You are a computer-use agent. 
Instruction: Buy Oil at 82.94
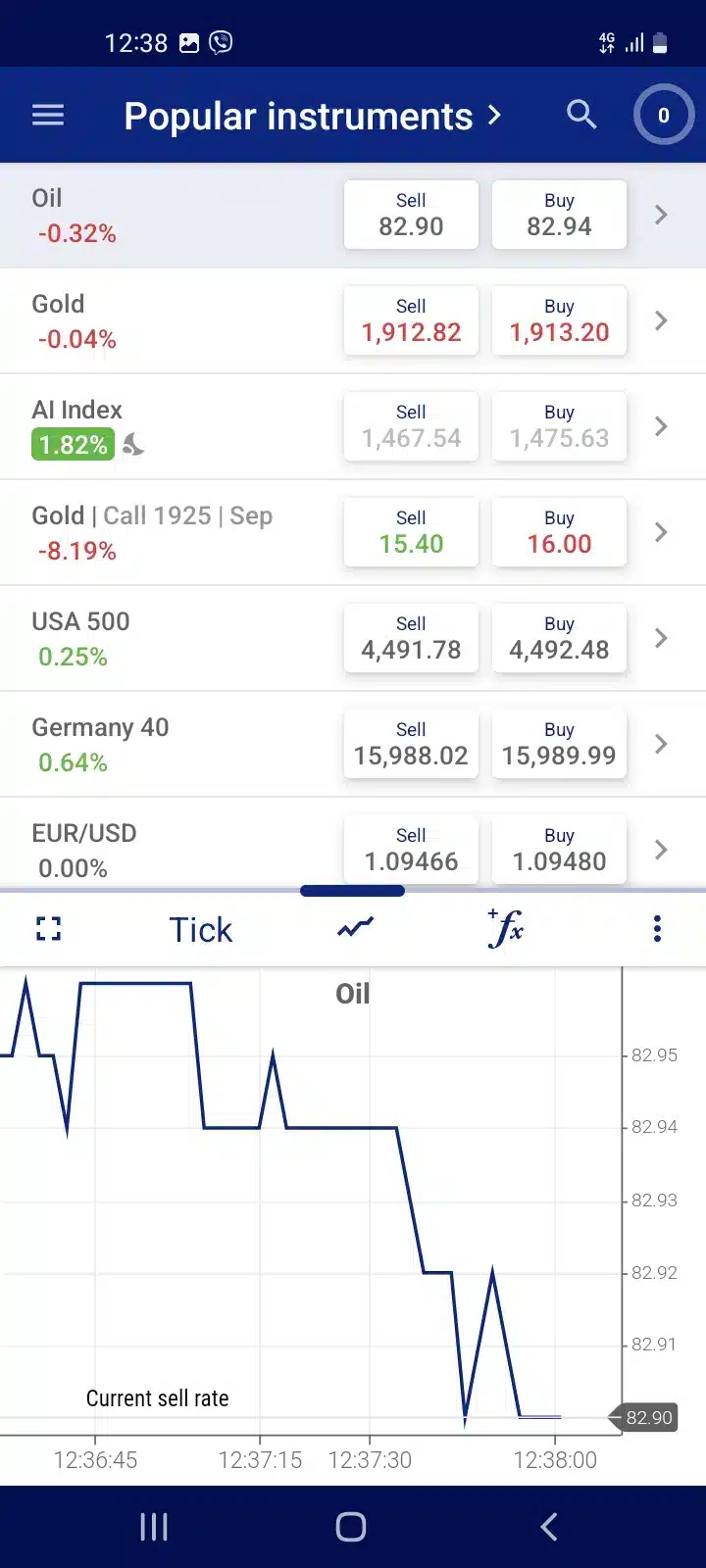tap(559, 215)
